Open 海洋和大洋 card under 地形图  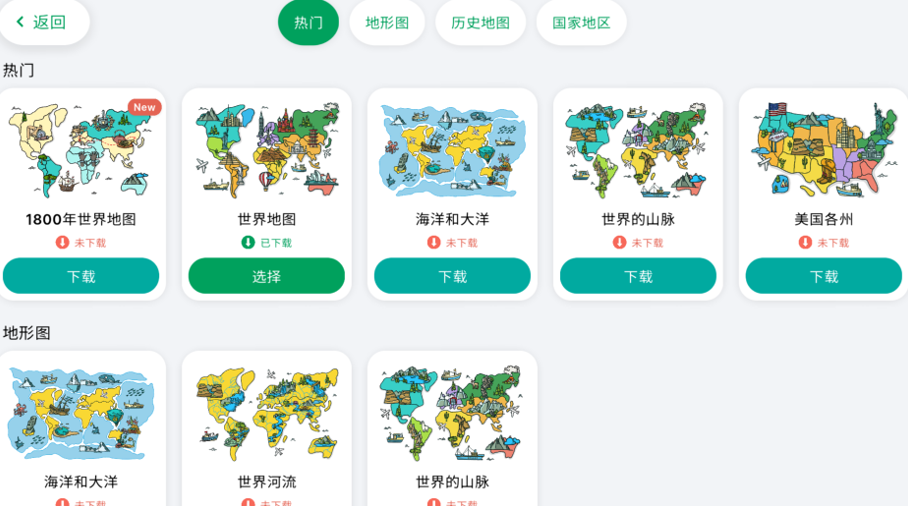(x=81, y=415)
